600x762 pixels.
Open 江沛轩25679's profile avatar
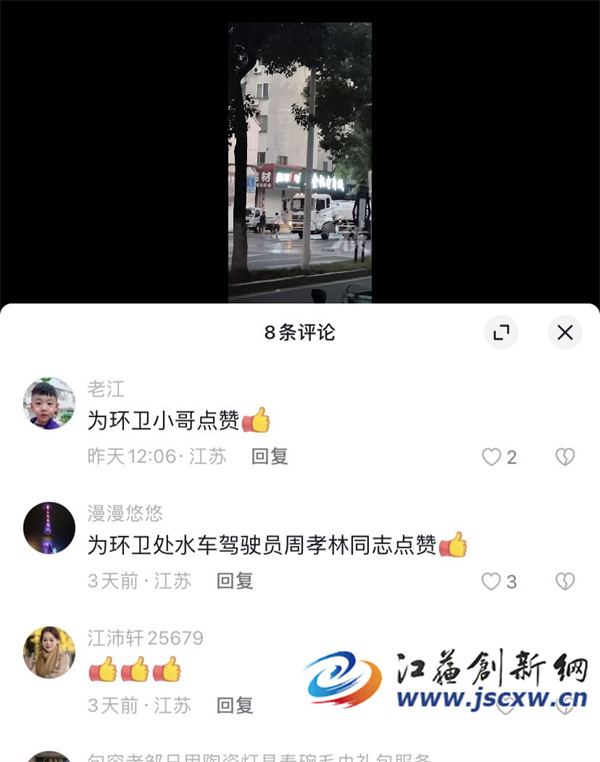pos(49,652)
